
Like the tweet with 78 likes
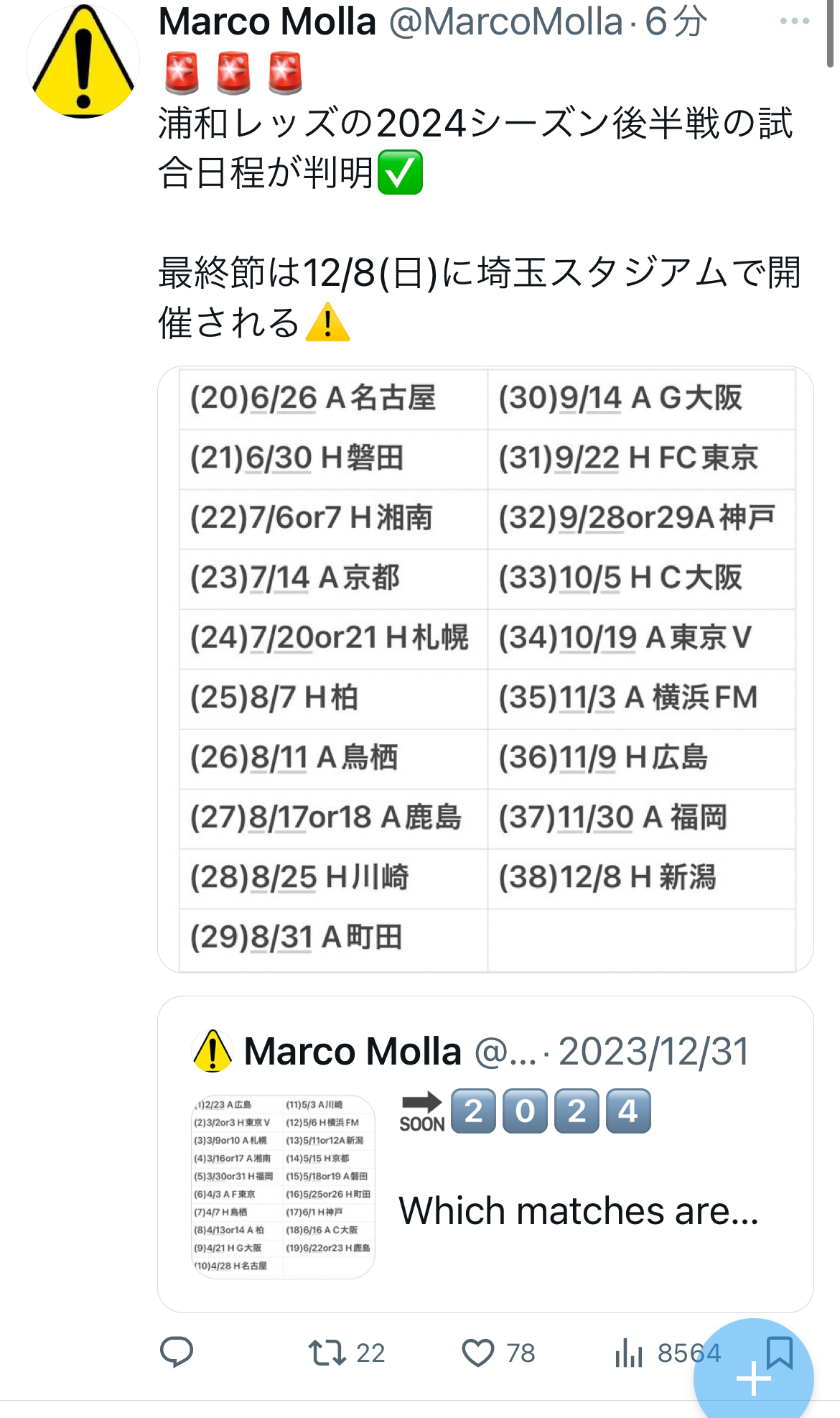[498, 1353]
